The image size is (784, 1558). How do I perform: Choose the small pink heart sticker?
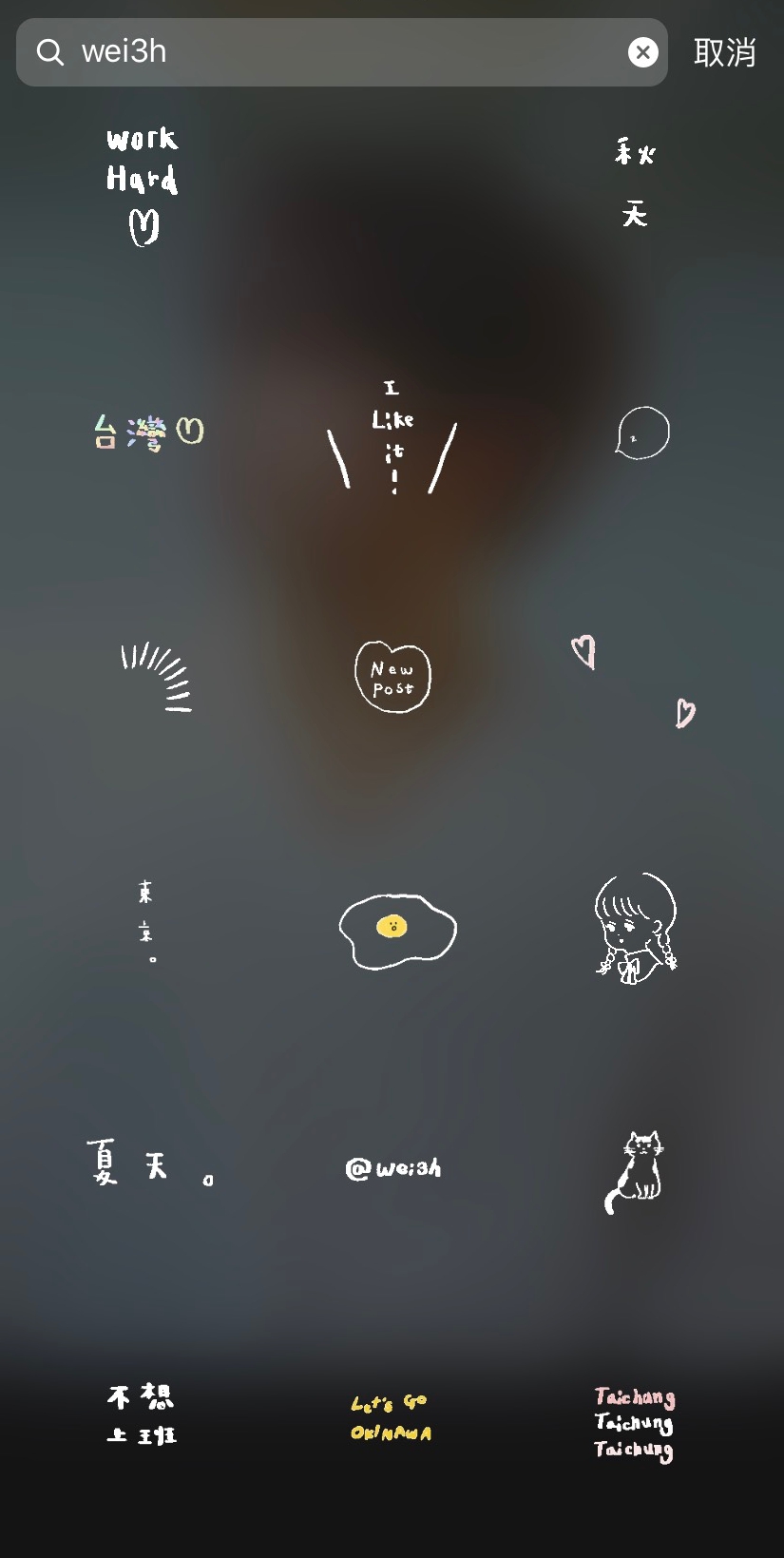tap(682, 711)
